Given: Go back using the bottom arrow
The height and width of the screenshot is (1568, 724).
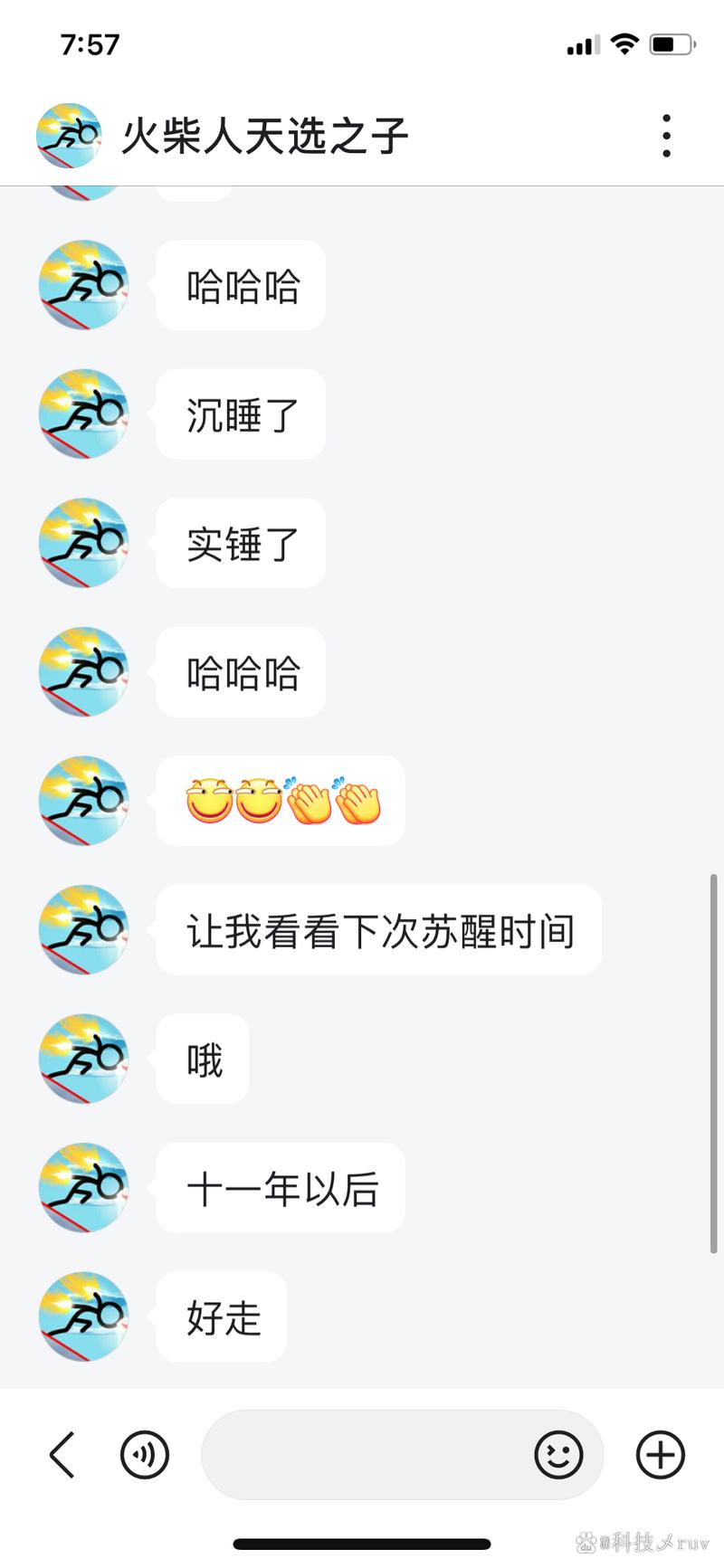Looking at the screenshot, I should (x=62, y=1455).
